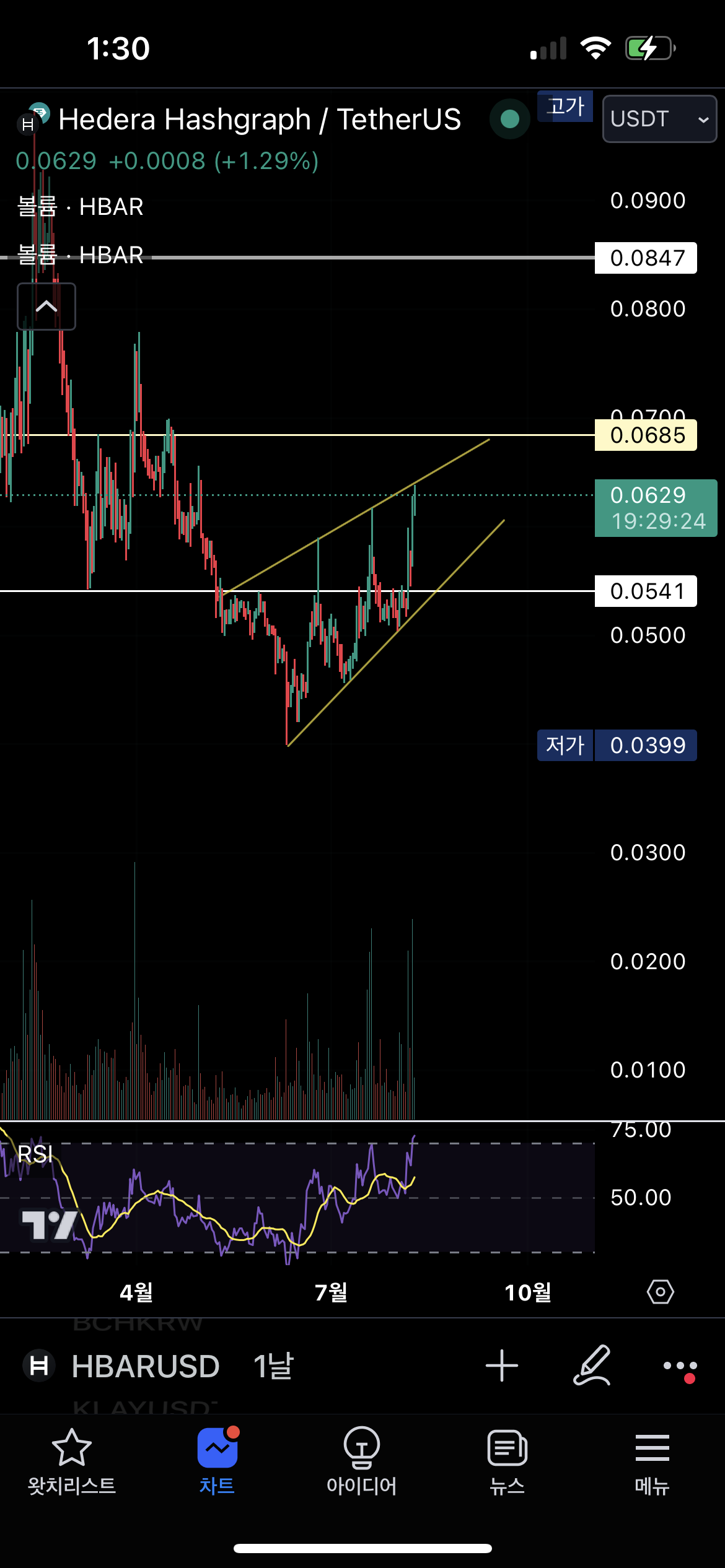Change the 1날 chart interval
Viewport: 725px width, 1568px height.
(x=273, y=1366)
